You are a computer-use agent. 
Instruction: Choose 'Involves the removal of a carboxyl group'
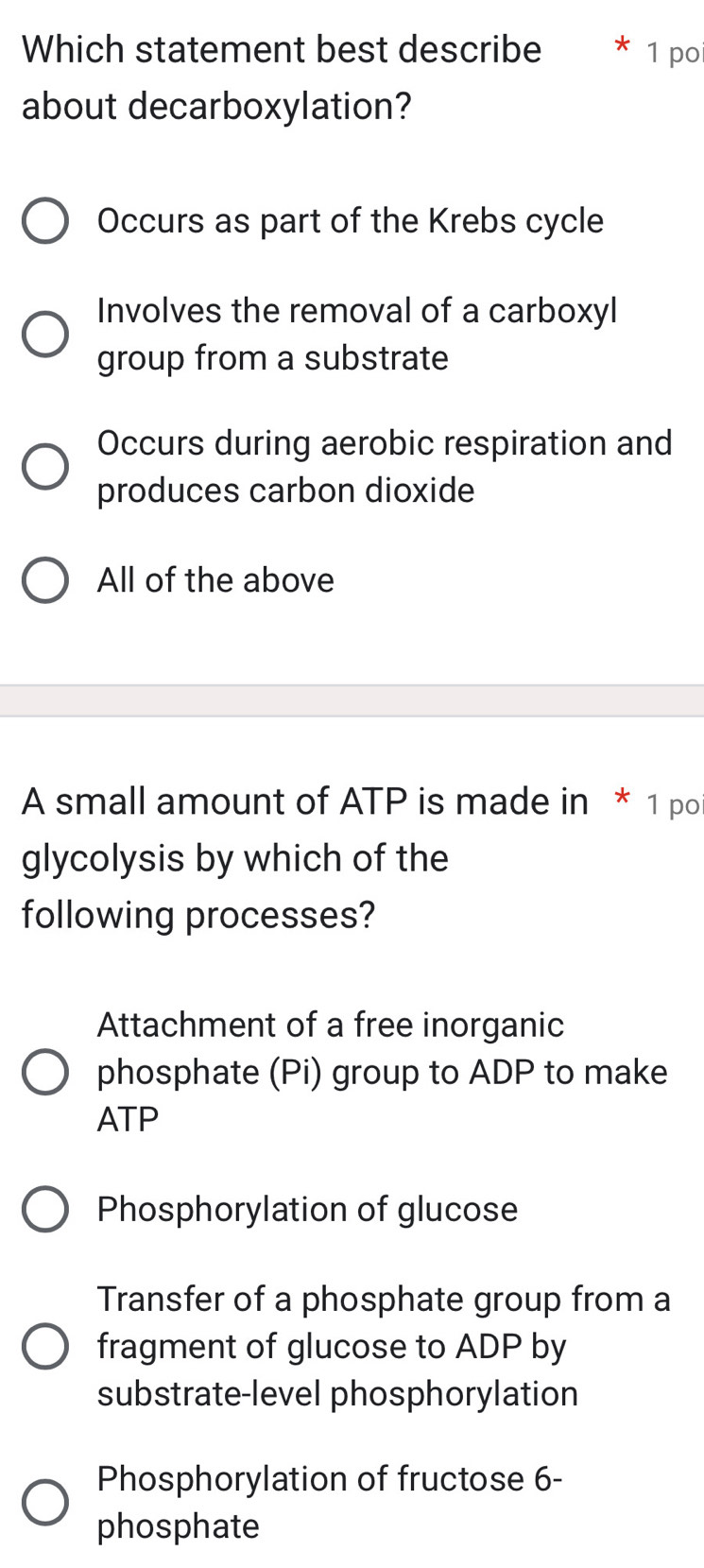point(44,334)
